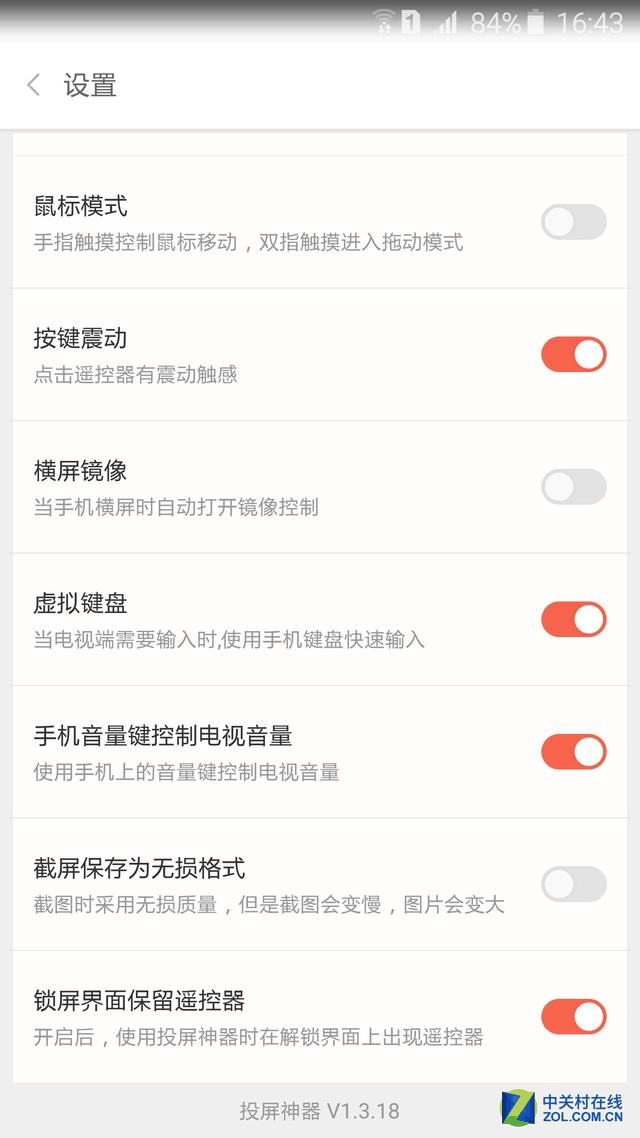Disable the 虚拟键盘 toggle
The width and height of the screenshot is (640, 1138).
573,619
